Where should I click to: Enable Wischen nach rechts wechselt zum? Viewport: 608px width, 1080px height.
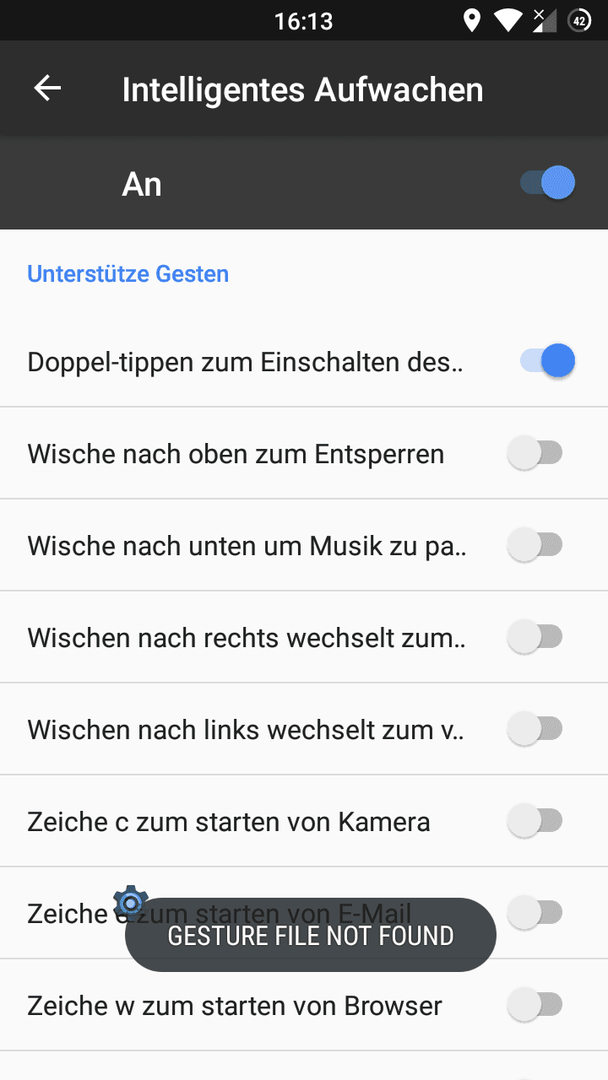(535, 636)
